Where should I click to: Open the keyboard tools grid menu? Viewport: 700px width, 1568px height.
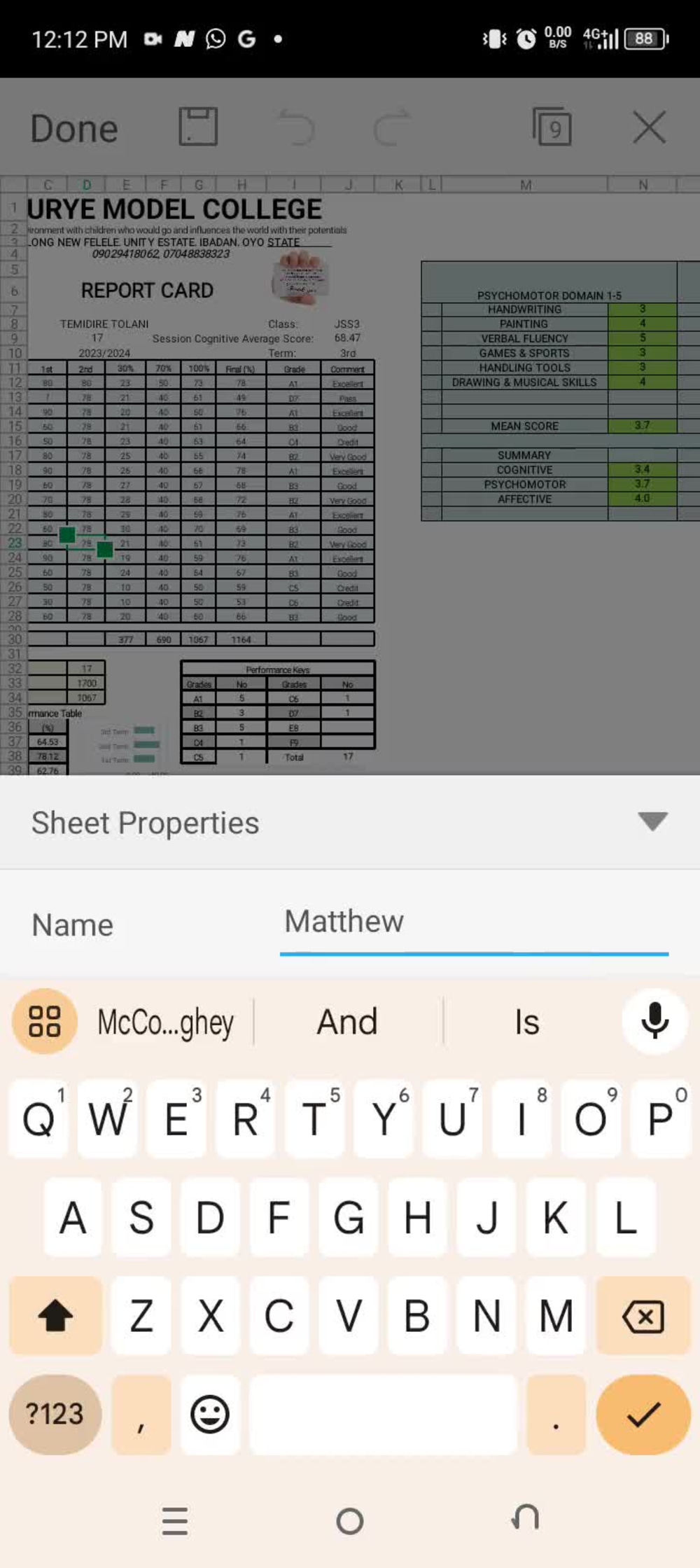coord(45,1021)
